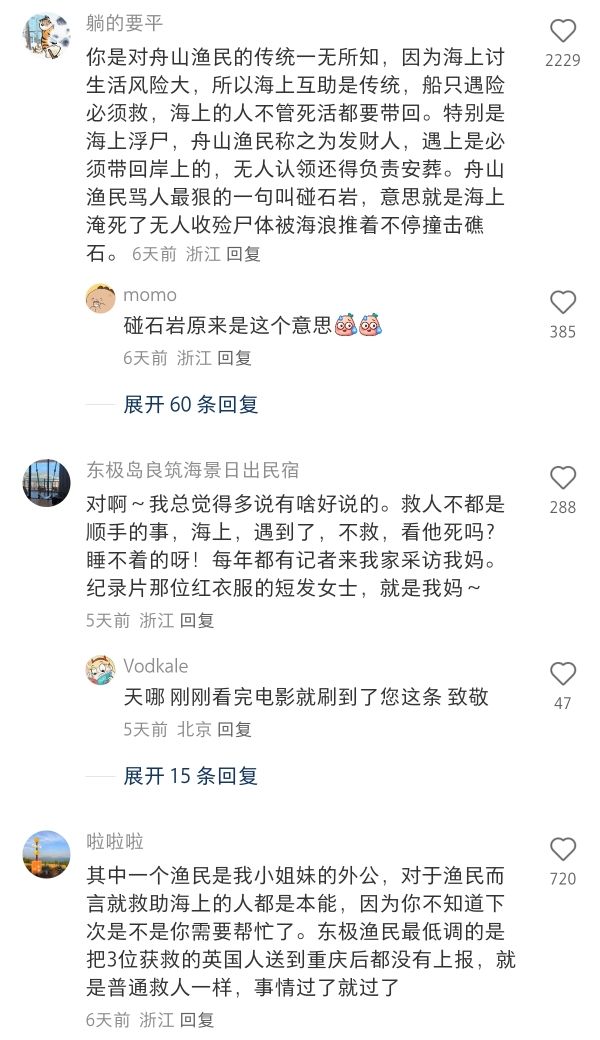The width and height of the screenshot is (600, 1040).
Task: Reply to momo's comment
Action: pyautogui.click(x=234, y=358)
